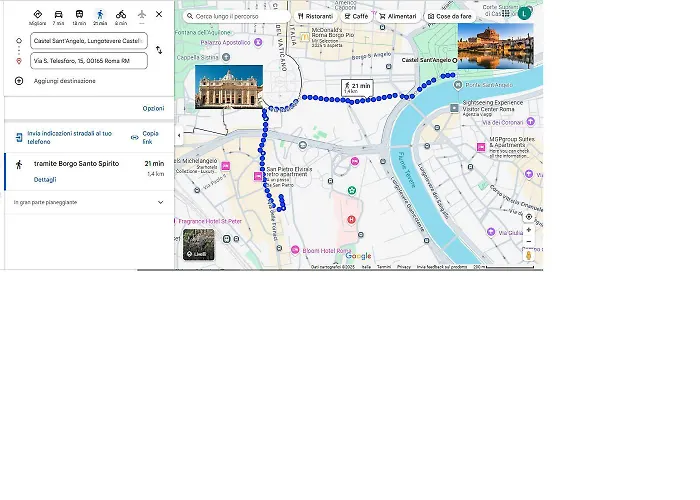Select the public transit travel mode
Screen dimensions: 700x500
(79, 14)
